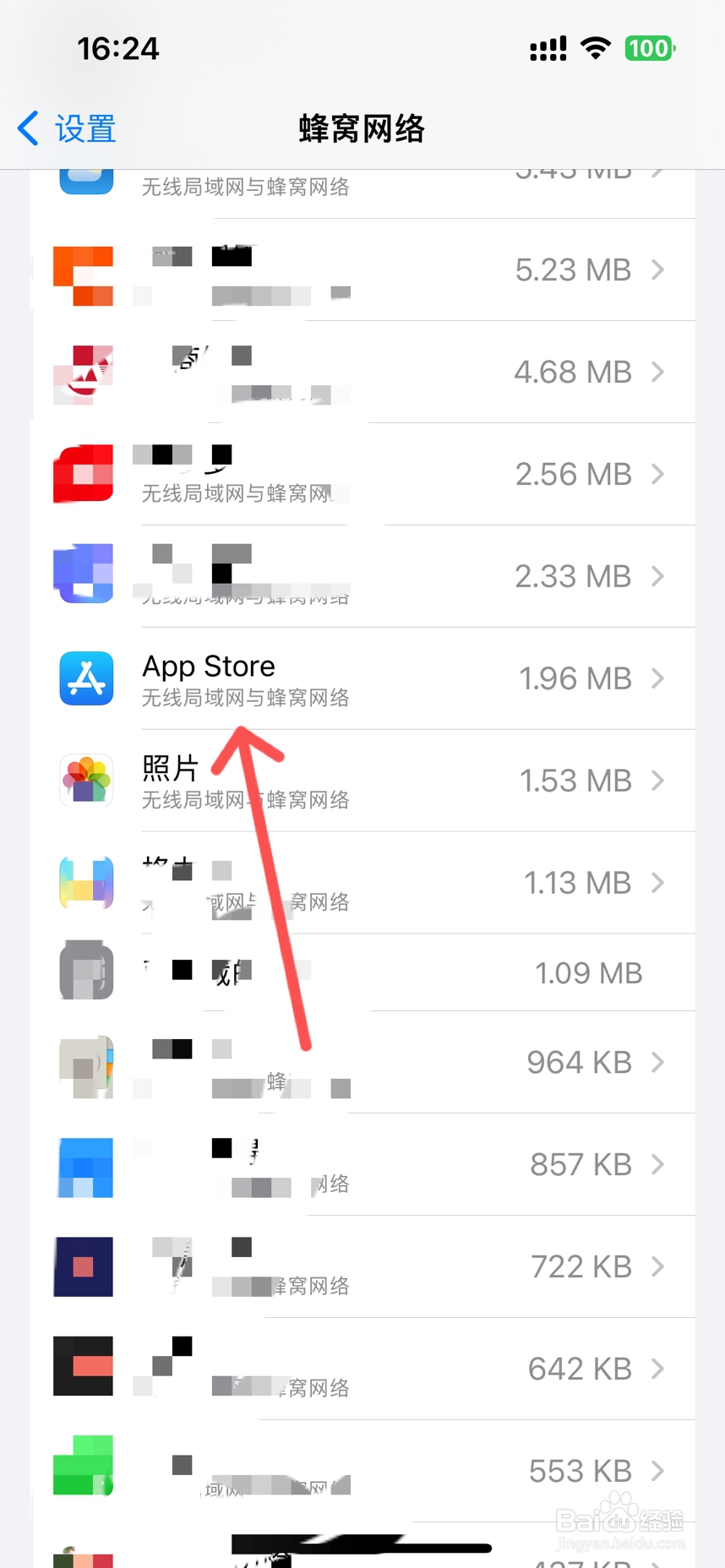
Task: Select the 蜂窝网络 title
Action: [362, 128]
